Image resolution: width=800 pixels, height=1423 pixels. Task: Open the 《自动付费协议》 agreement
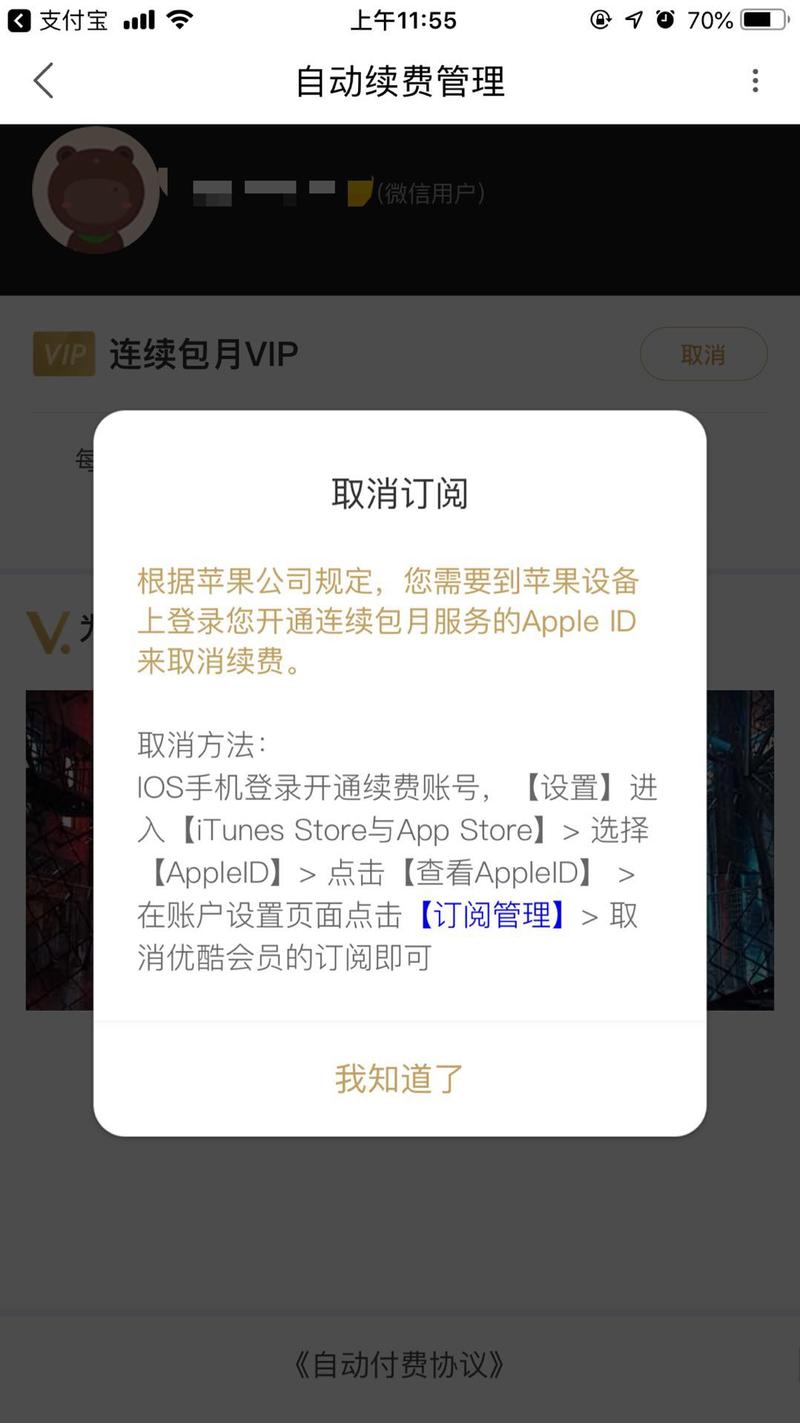[x=399, y=1363]
